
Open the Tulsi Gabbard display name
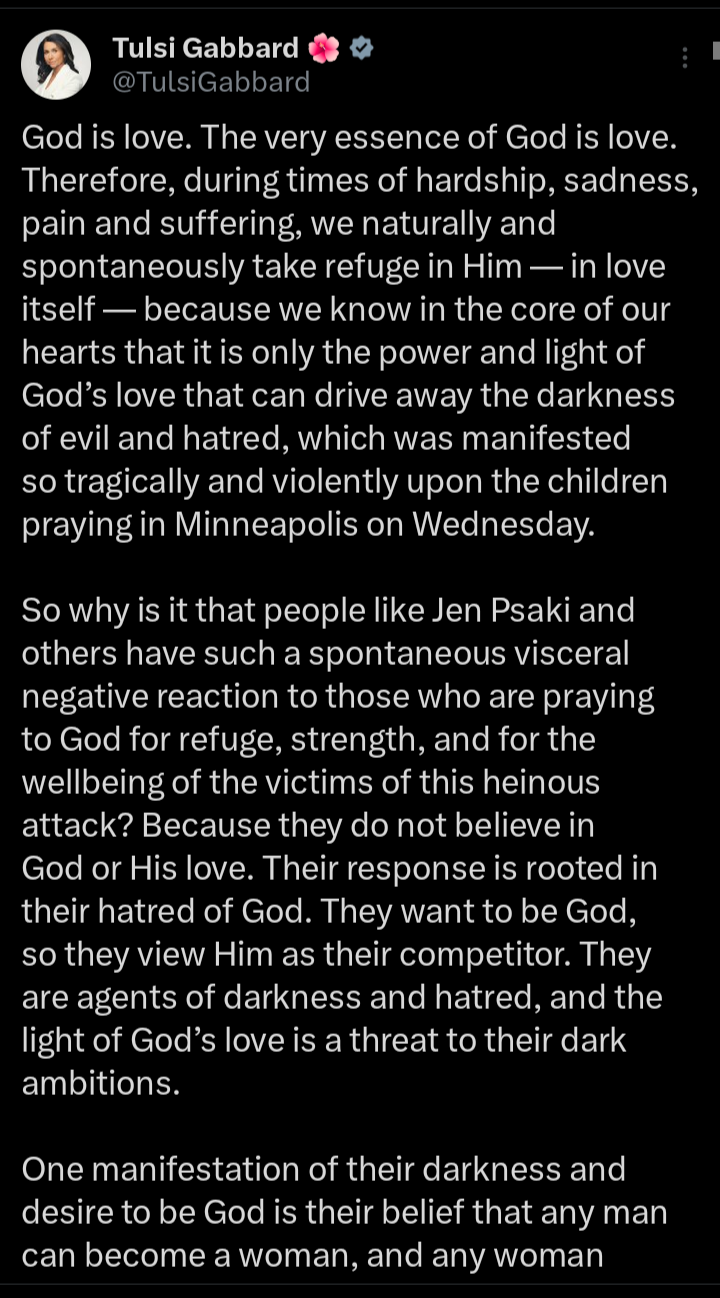coord(205,47)
